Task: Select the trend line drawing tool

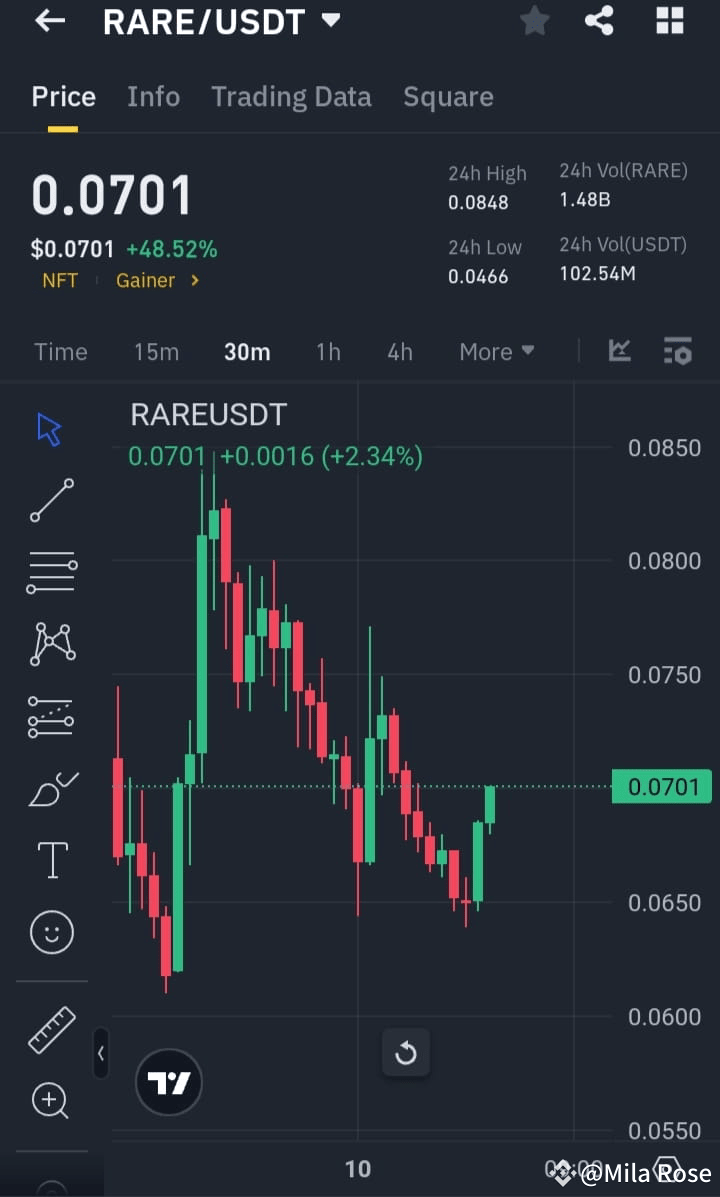Action: 50,500
